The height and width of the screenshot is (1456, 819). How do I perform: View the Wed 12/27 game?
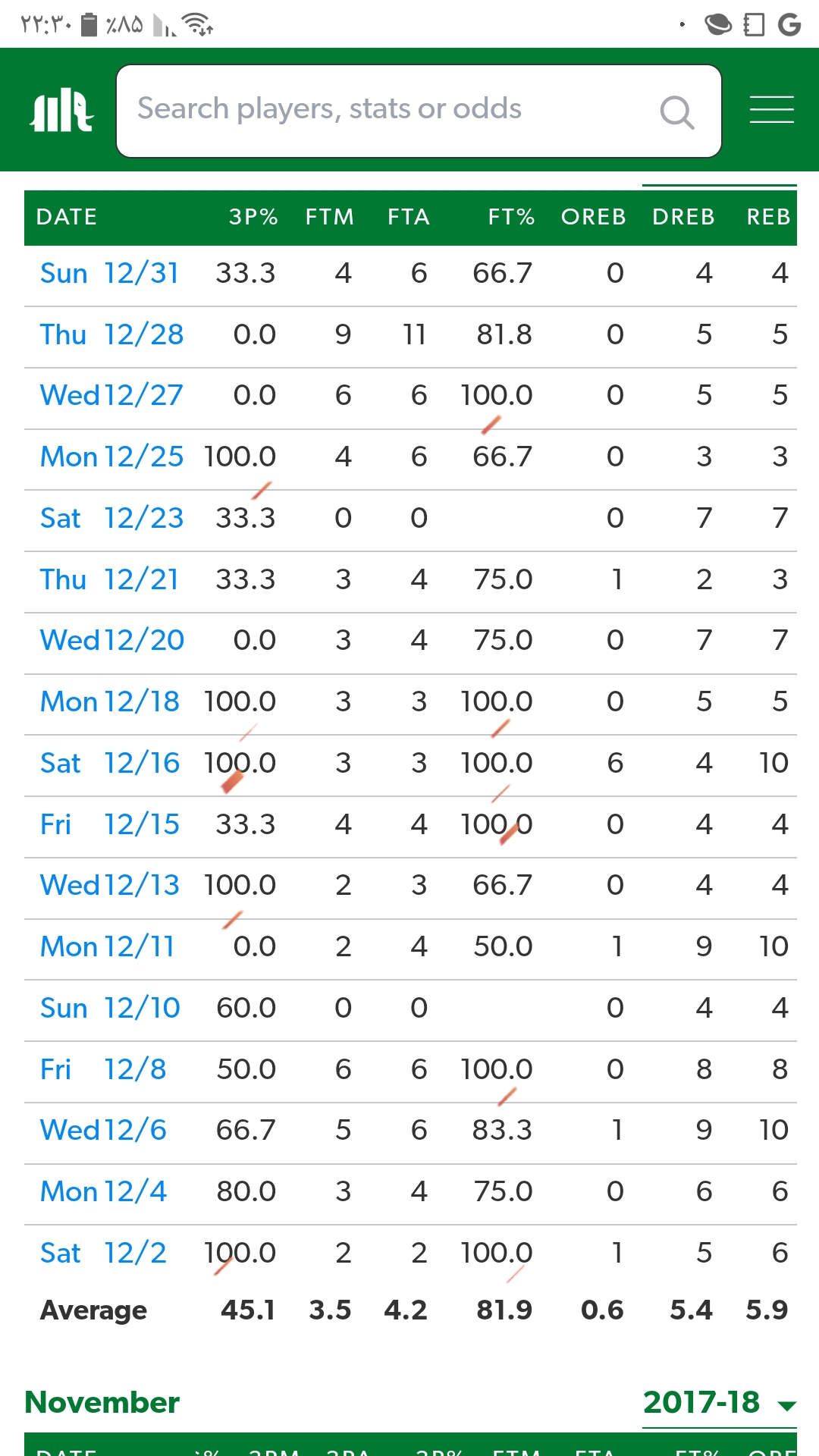(111, 396)
